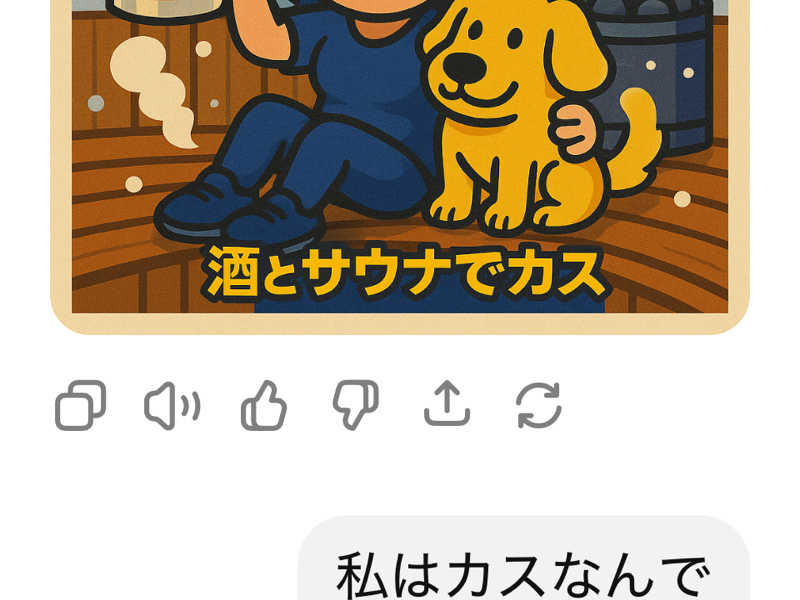Give the response a thumbs down
Viewport: 800px width, 600px height.
click(355, 406)
